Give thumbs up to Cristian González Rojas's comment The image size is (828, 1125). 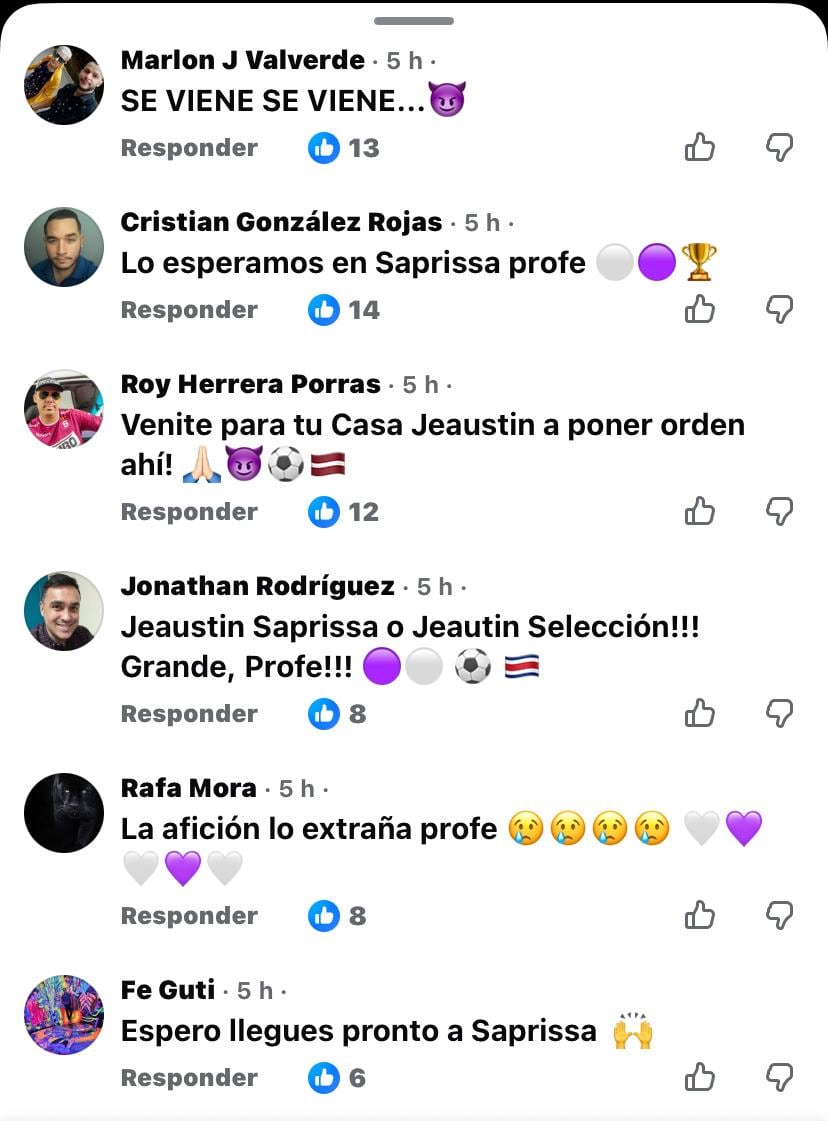(x=700, y=310)
